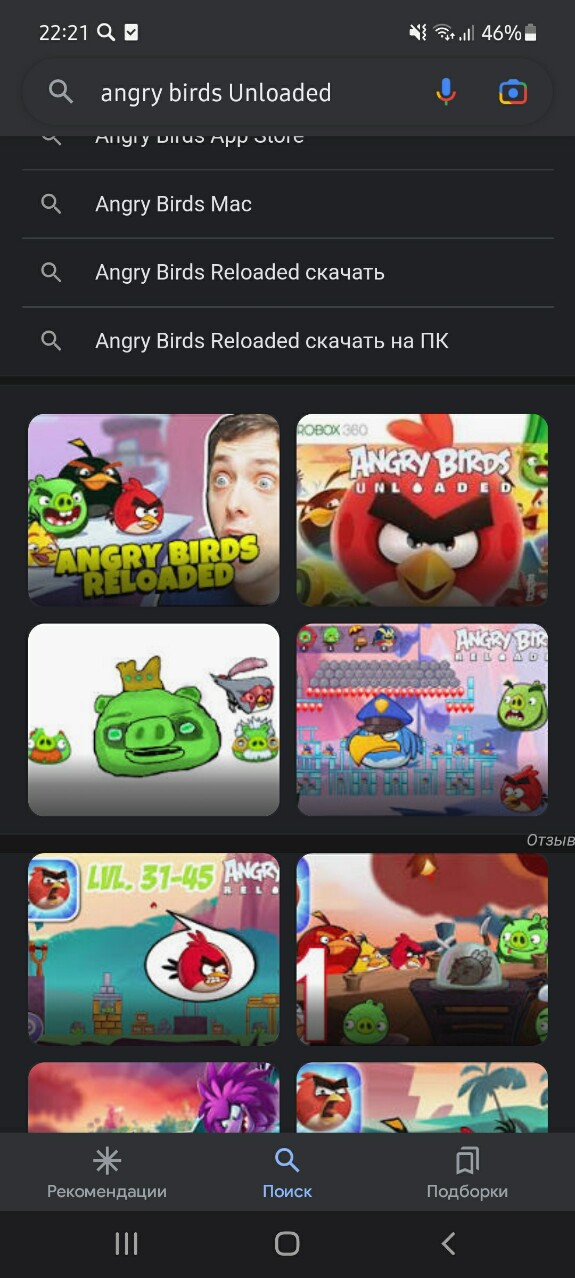Choose Angry Birds Reloaded скачать на ПК suggestion
Image resolution: width=575 pixels, height=1278 pixels.
(287, 341)
